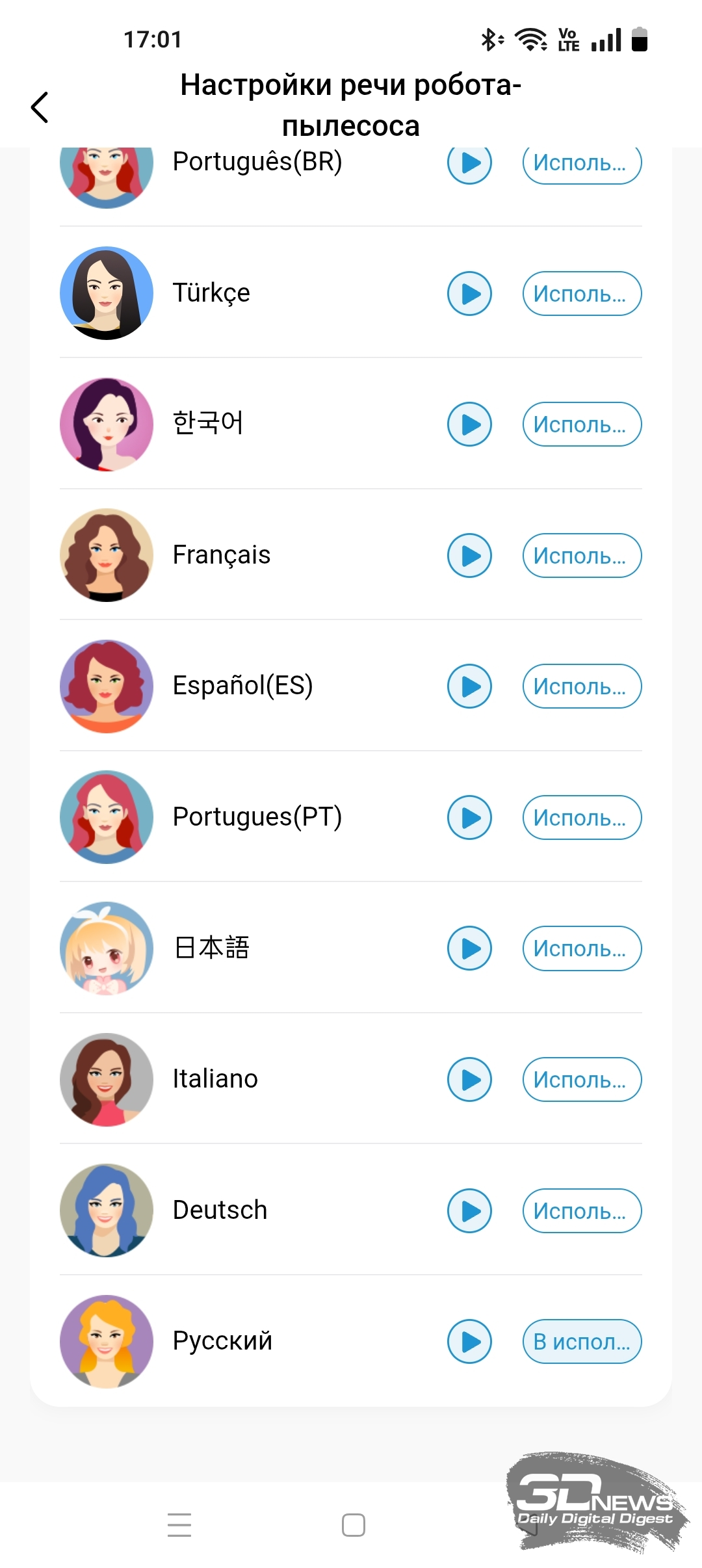Use the Deutsch voice pack

tap(582, 1210)
